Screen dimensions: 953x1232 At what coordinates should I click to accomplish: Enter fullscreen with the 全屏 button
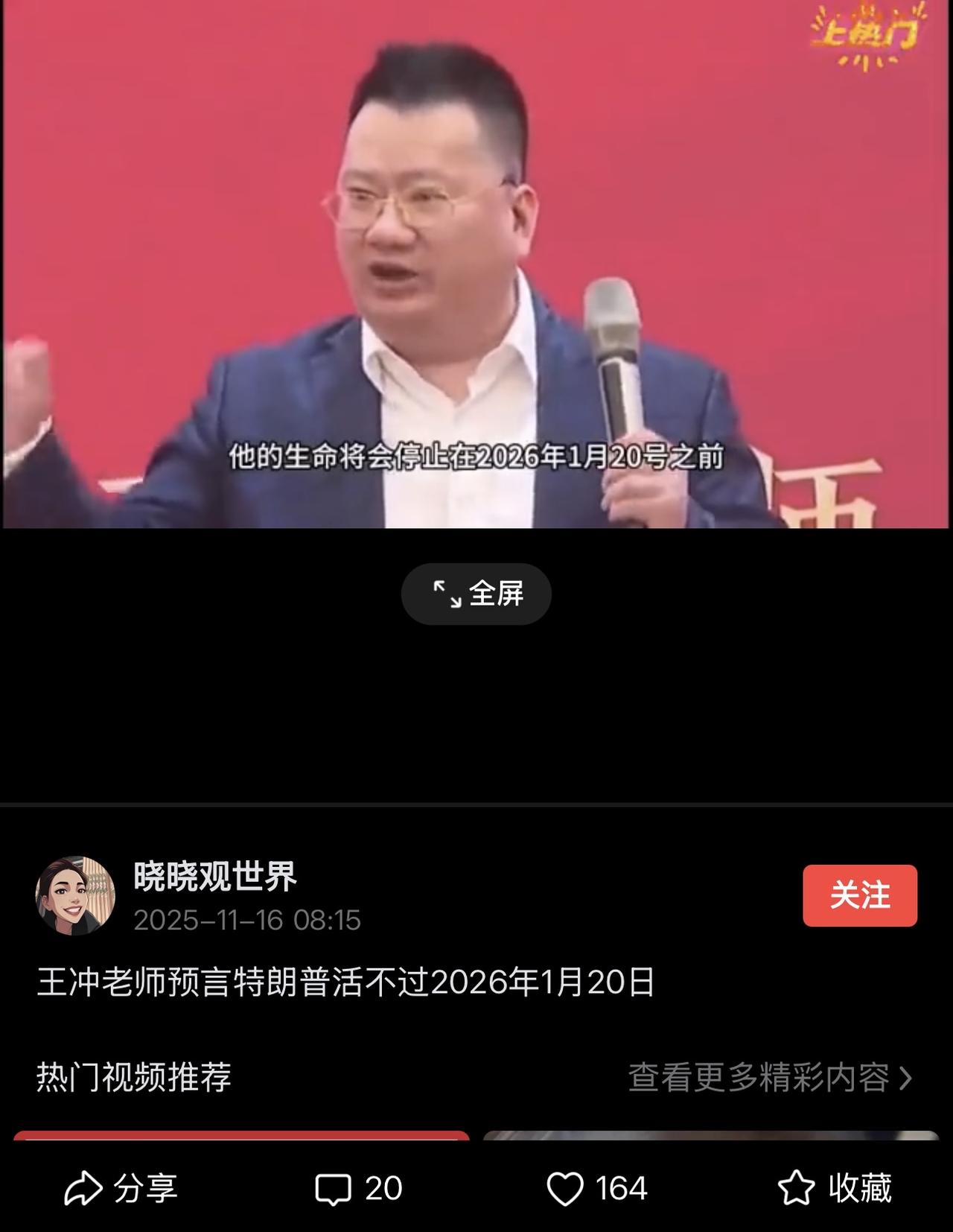pyautogui.click(x=476, y=594)
